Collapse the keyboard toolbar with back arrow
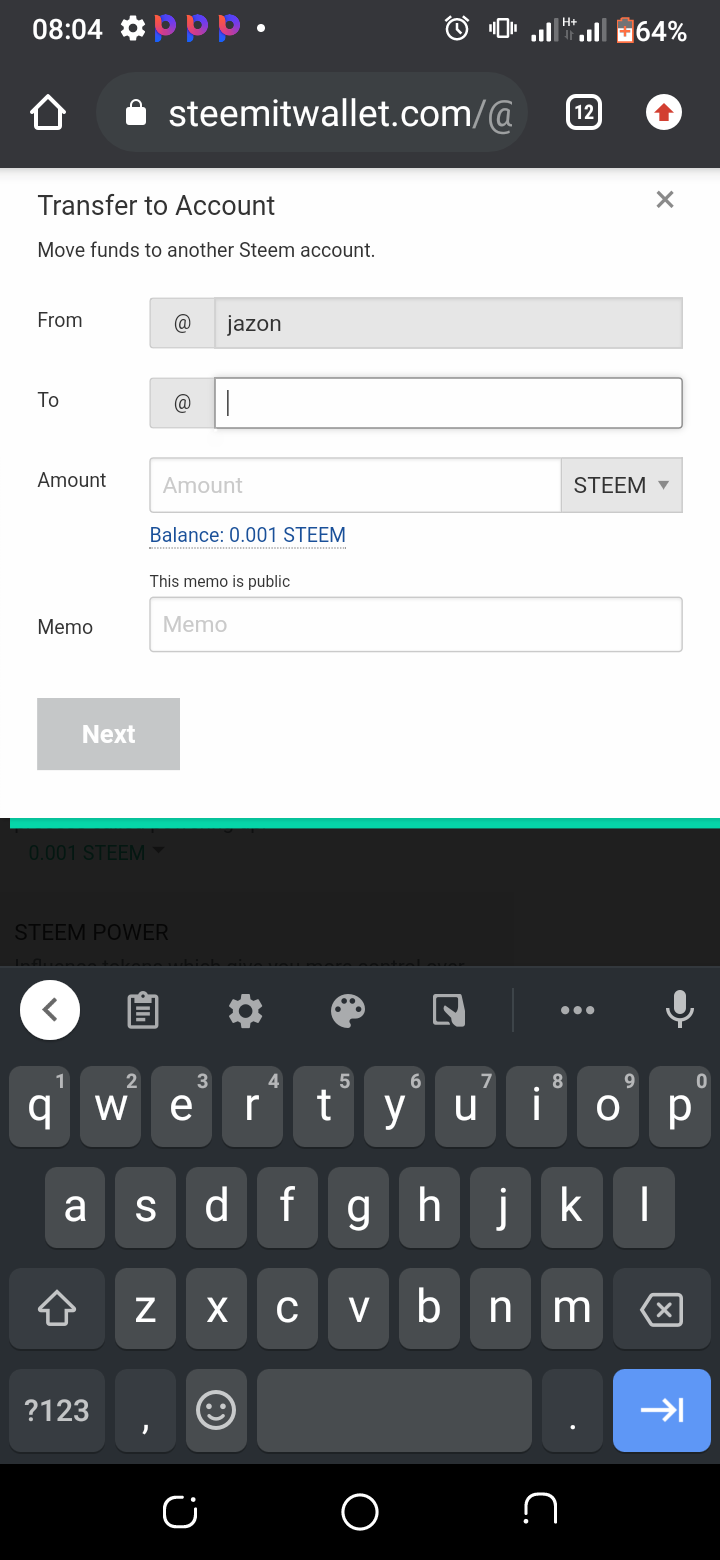This screenshot has width=720, height=1560. click(50, 1010)
